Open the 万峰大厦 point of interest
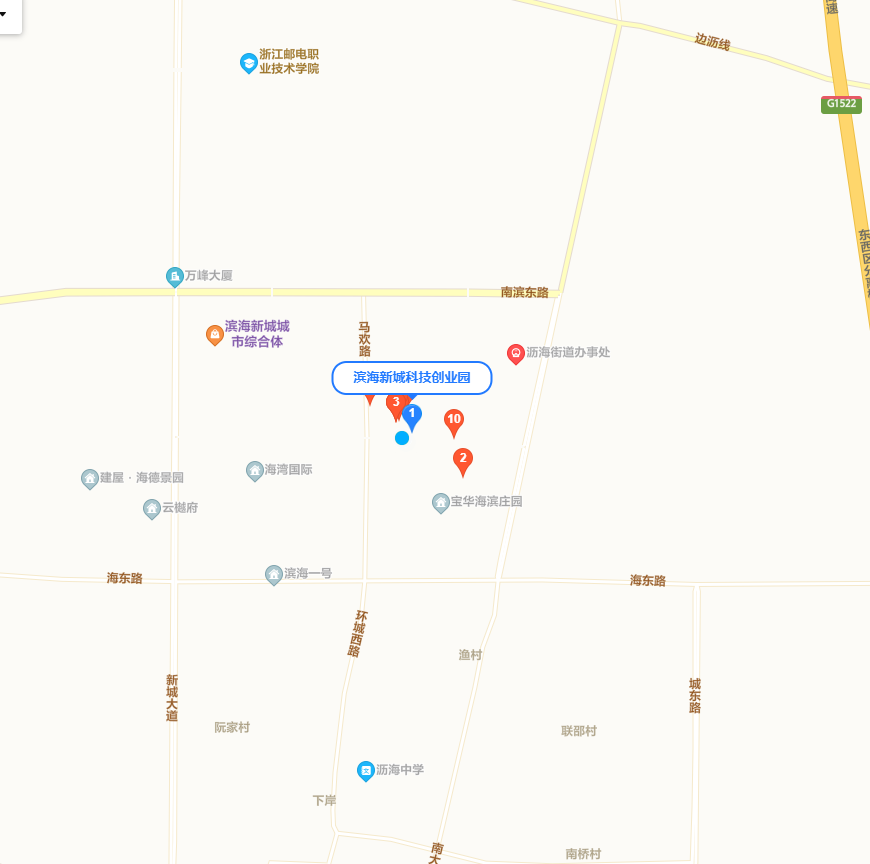 pyautogui.click(x=174, y=276)
